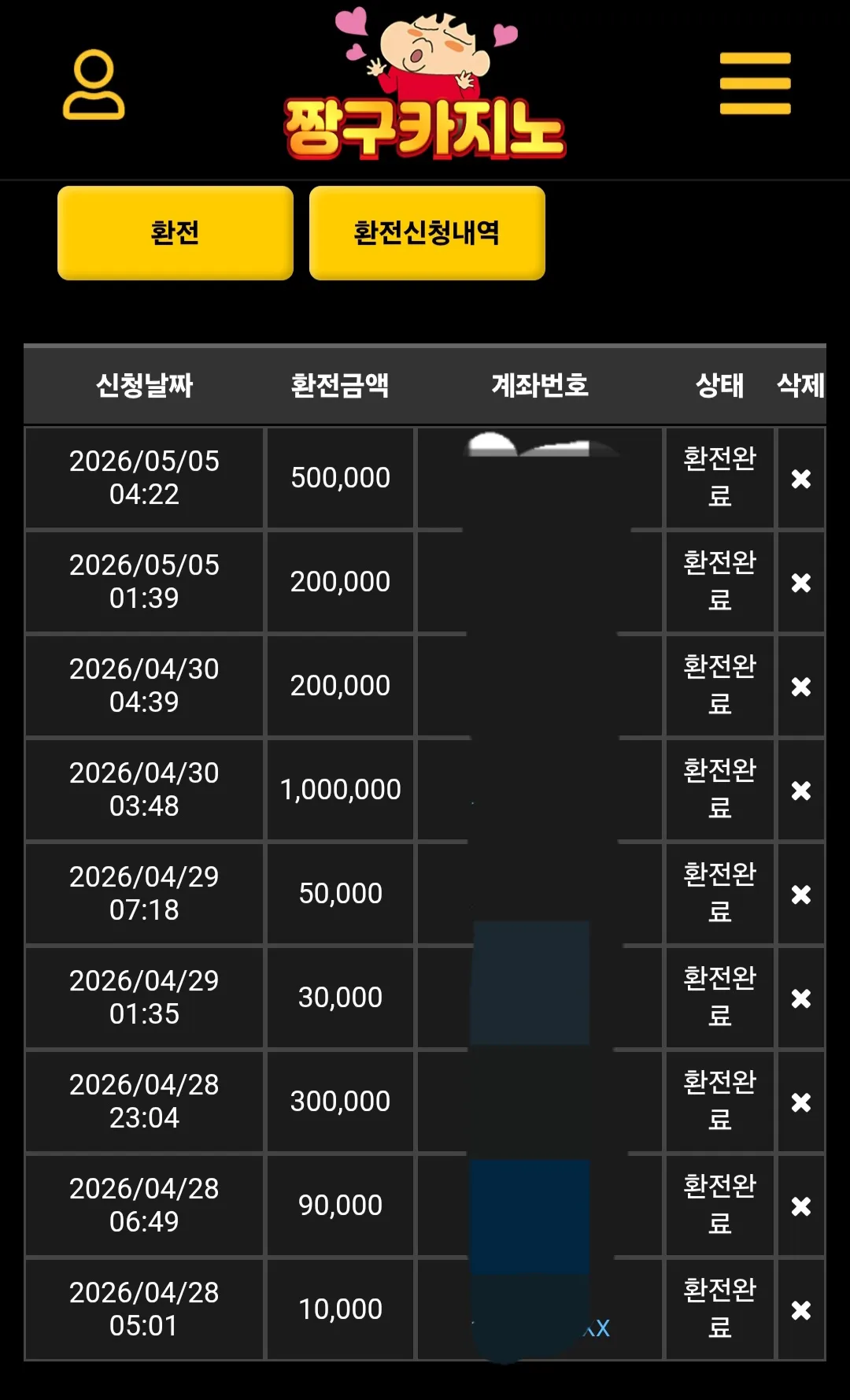Screen dimensions: 850x1400
Task: Remove the 30,000 exchange entry
Action: (801, 998)
